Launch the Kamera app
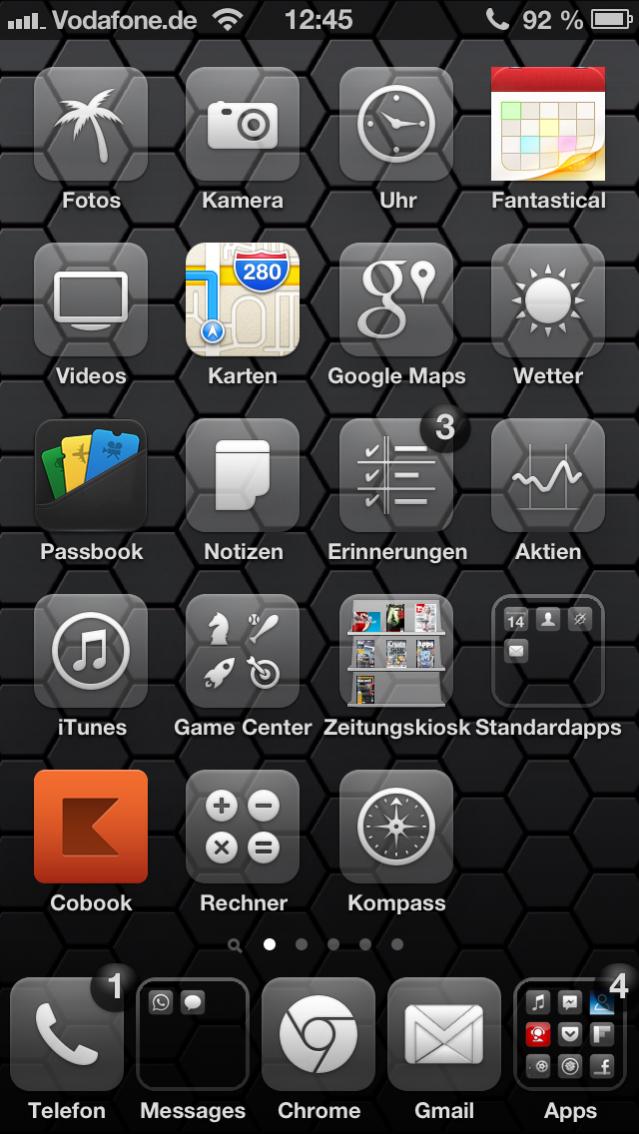The width and height of the screenshot is (639, 1134). pos(243,124)
